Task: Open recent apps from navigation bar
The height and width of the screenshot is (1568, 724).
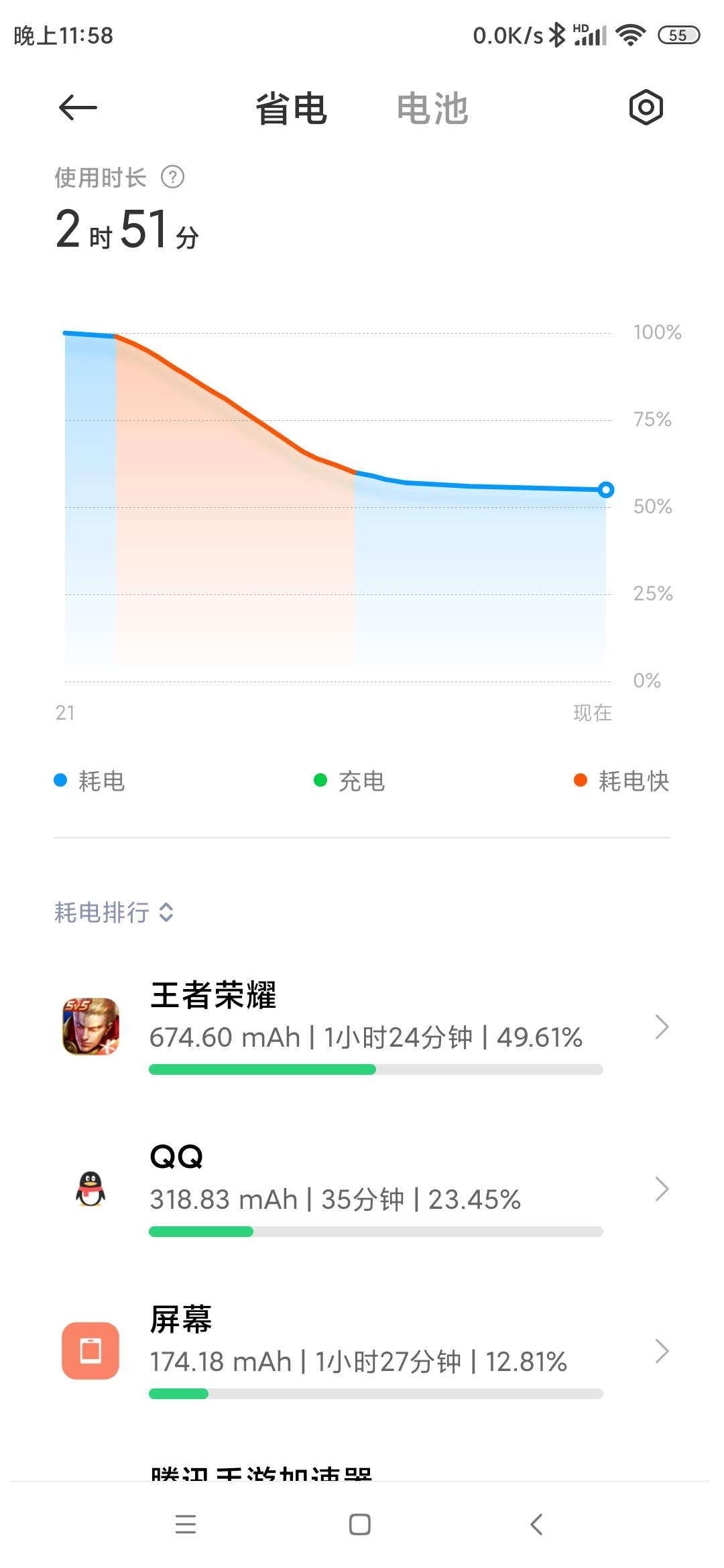Action: pos(186,1524)
